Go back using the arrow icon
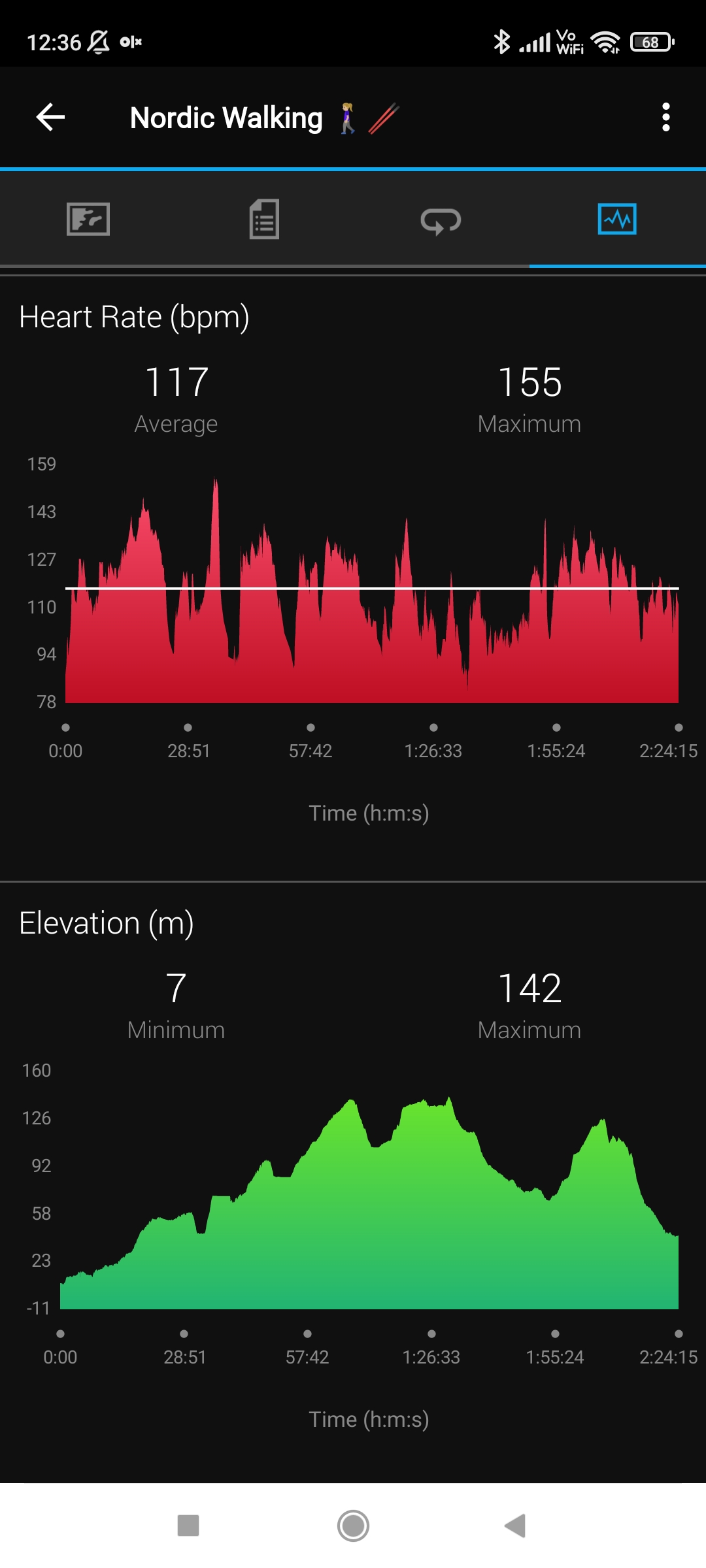 pos(50,118)
